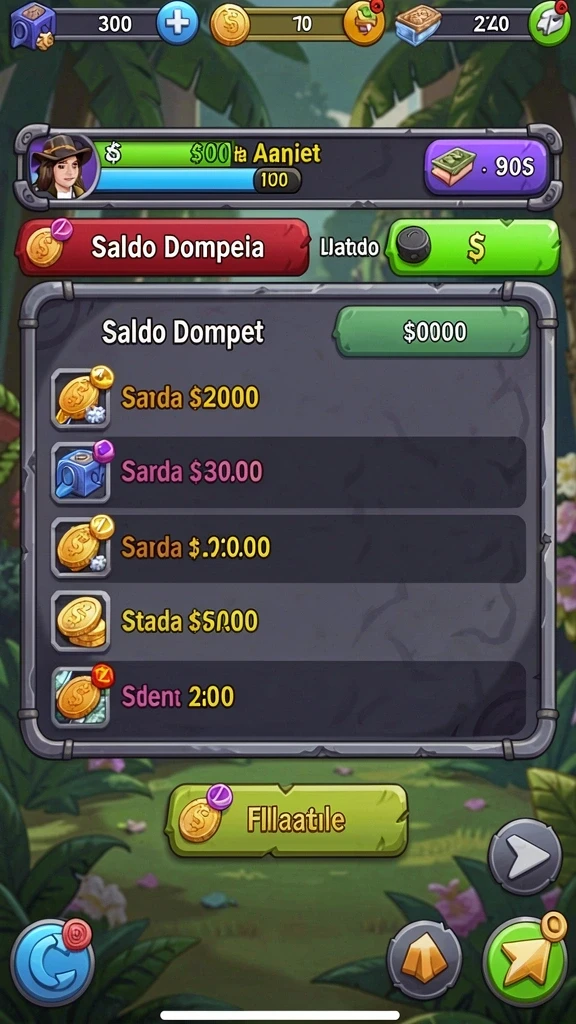Tap the blue plus button beside 300
The image size is (576, 1024).
pyautogui.click(x=178, y=24)
